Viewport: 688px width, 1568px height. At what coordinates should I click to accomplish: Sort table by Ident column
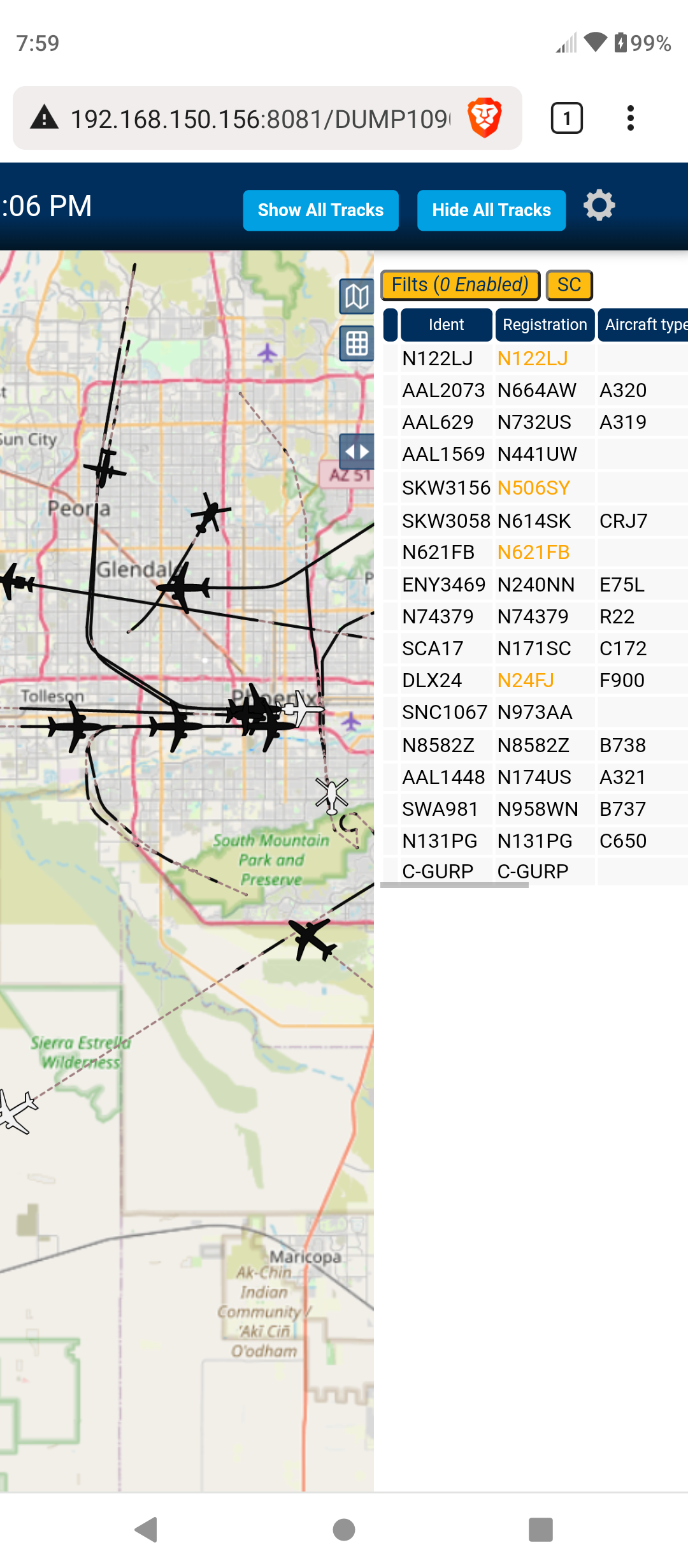point(446,325)
